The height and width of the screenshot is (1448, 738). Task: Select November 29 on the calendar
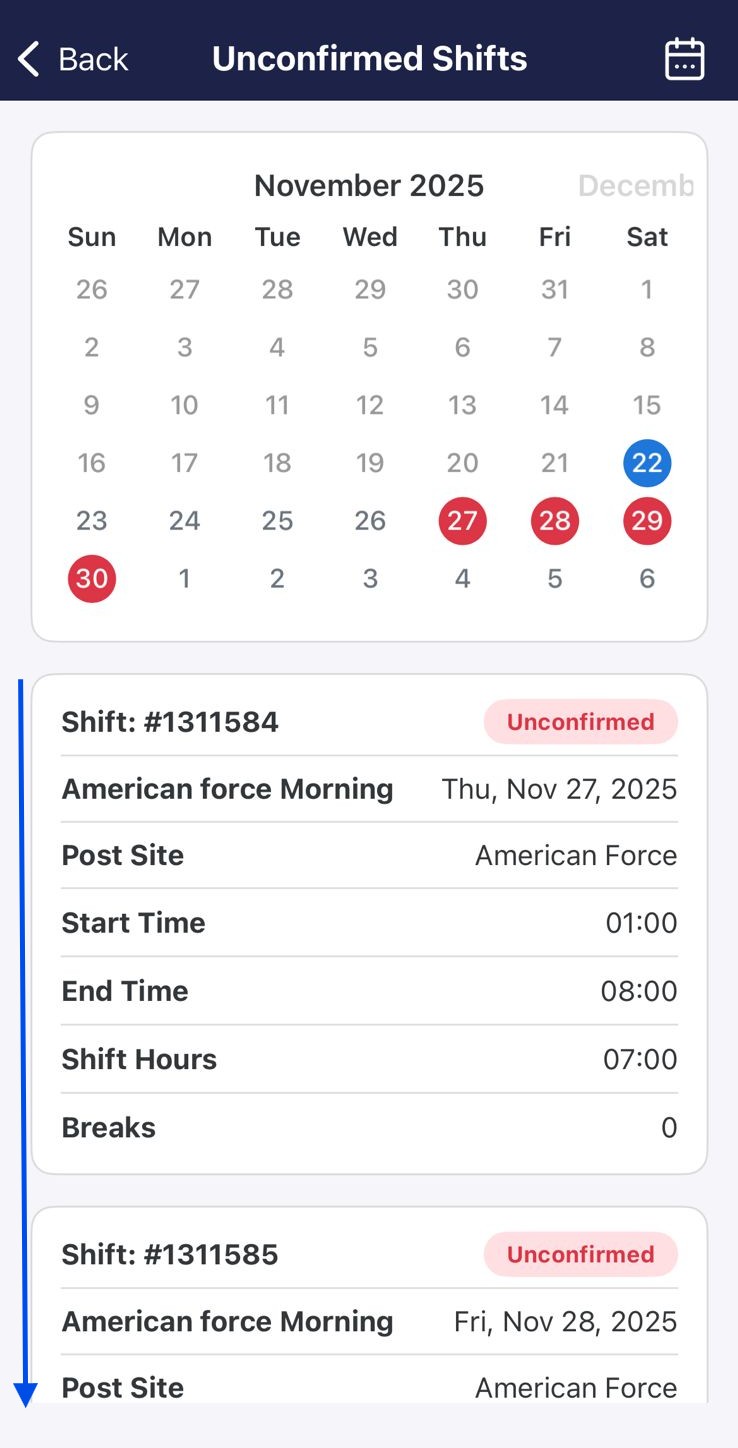(647, 521)
